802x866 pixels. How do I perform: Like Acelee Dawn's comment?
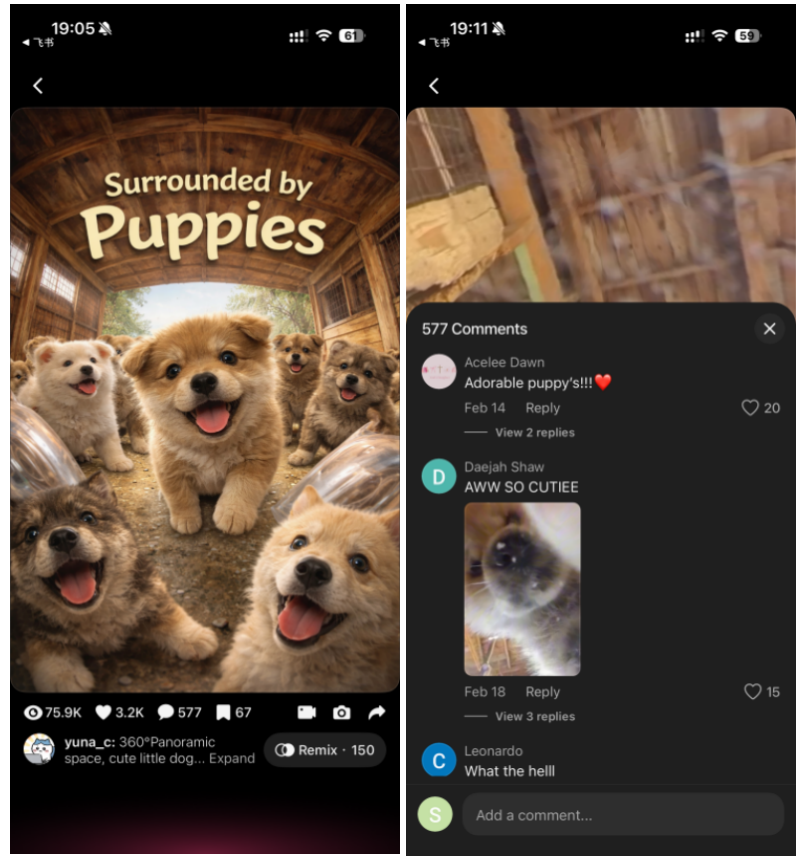click(750, 408)
